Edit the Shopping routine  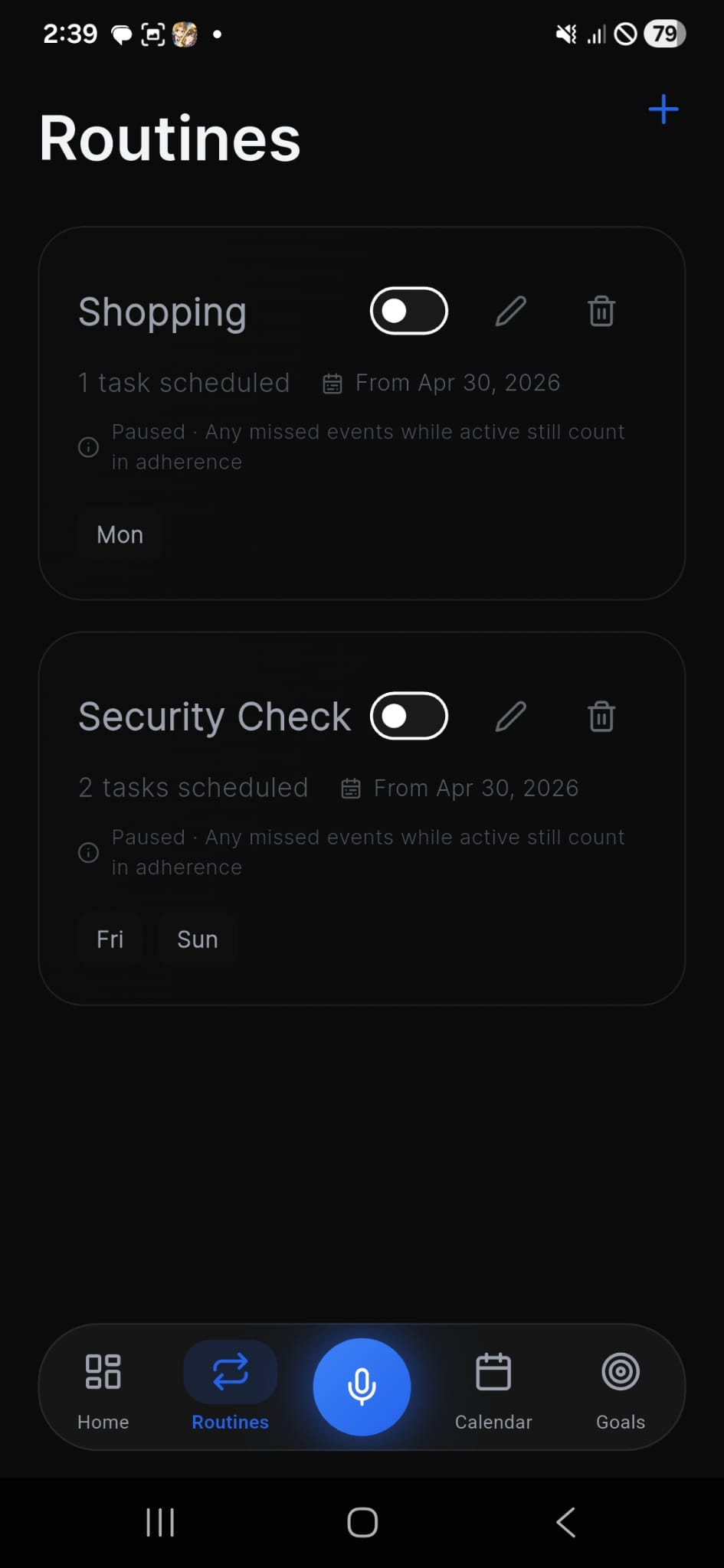(x=510, y=311)
